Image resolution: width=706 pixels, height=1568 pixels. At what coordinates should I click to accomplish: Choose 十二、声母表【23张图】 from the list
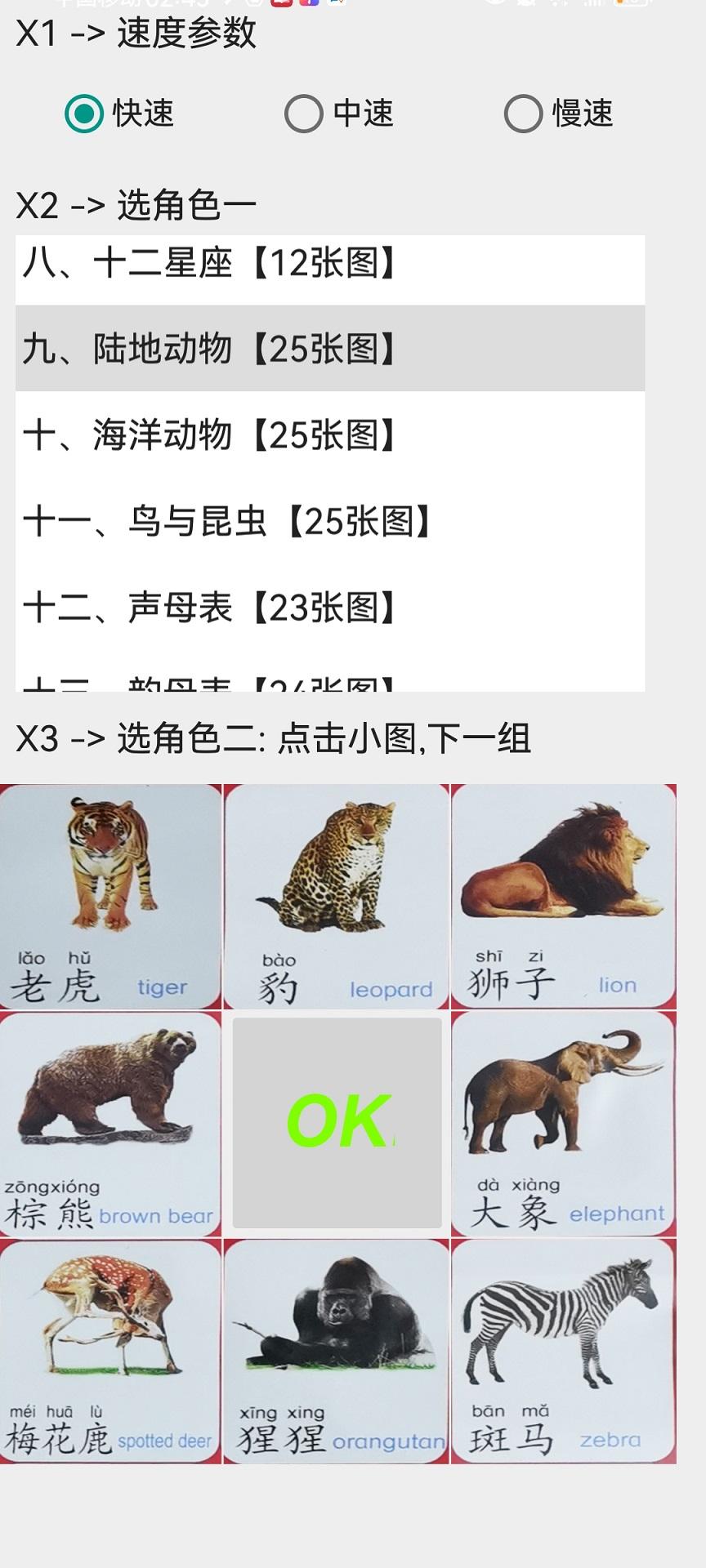[329, 608]
